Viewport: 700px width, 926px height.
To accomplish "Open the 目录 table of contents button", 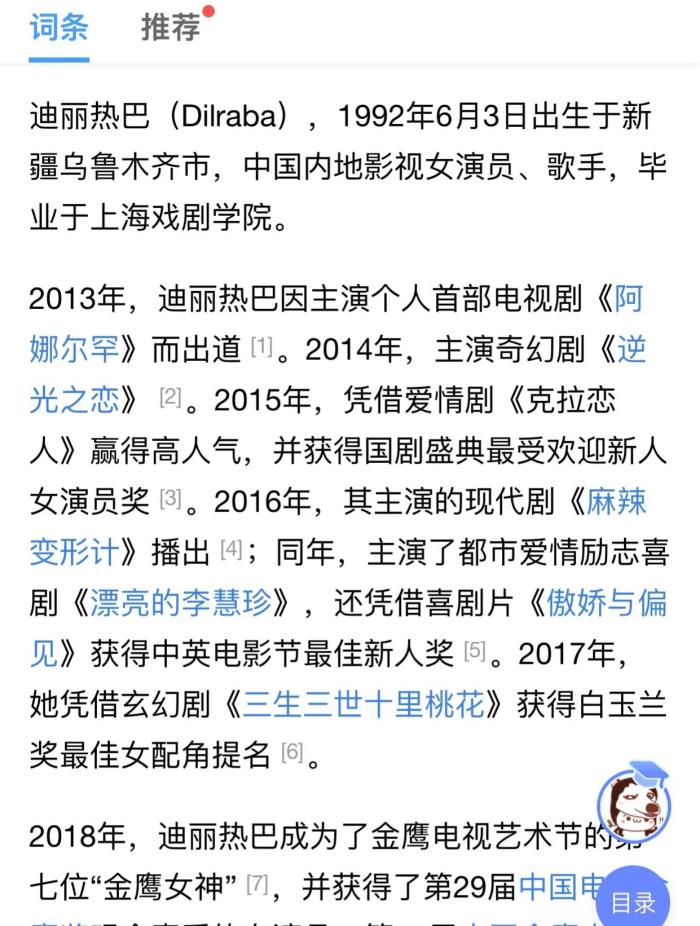I will pos(634,902).
